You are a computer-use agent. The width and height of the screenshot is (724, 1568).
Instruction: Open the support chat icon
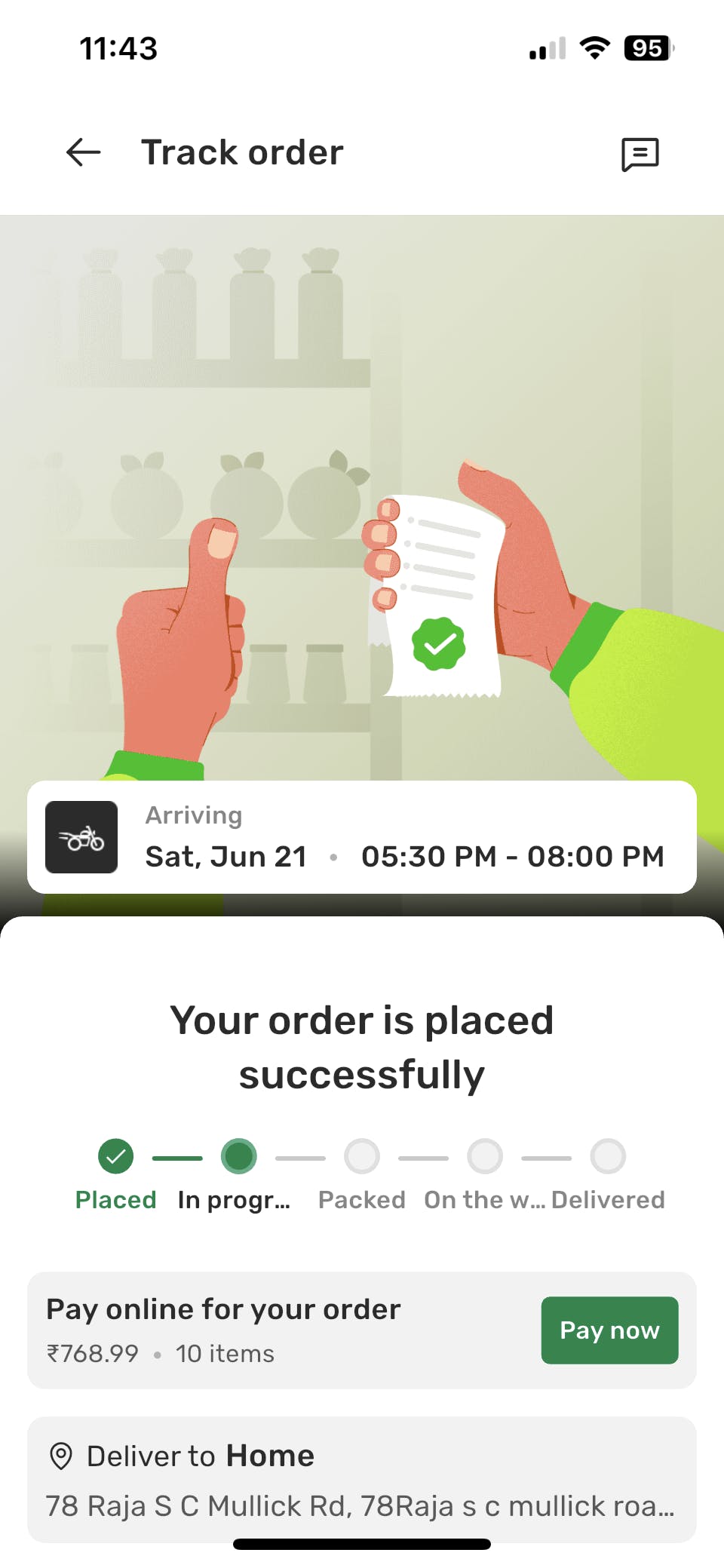(x=640, y=154)
